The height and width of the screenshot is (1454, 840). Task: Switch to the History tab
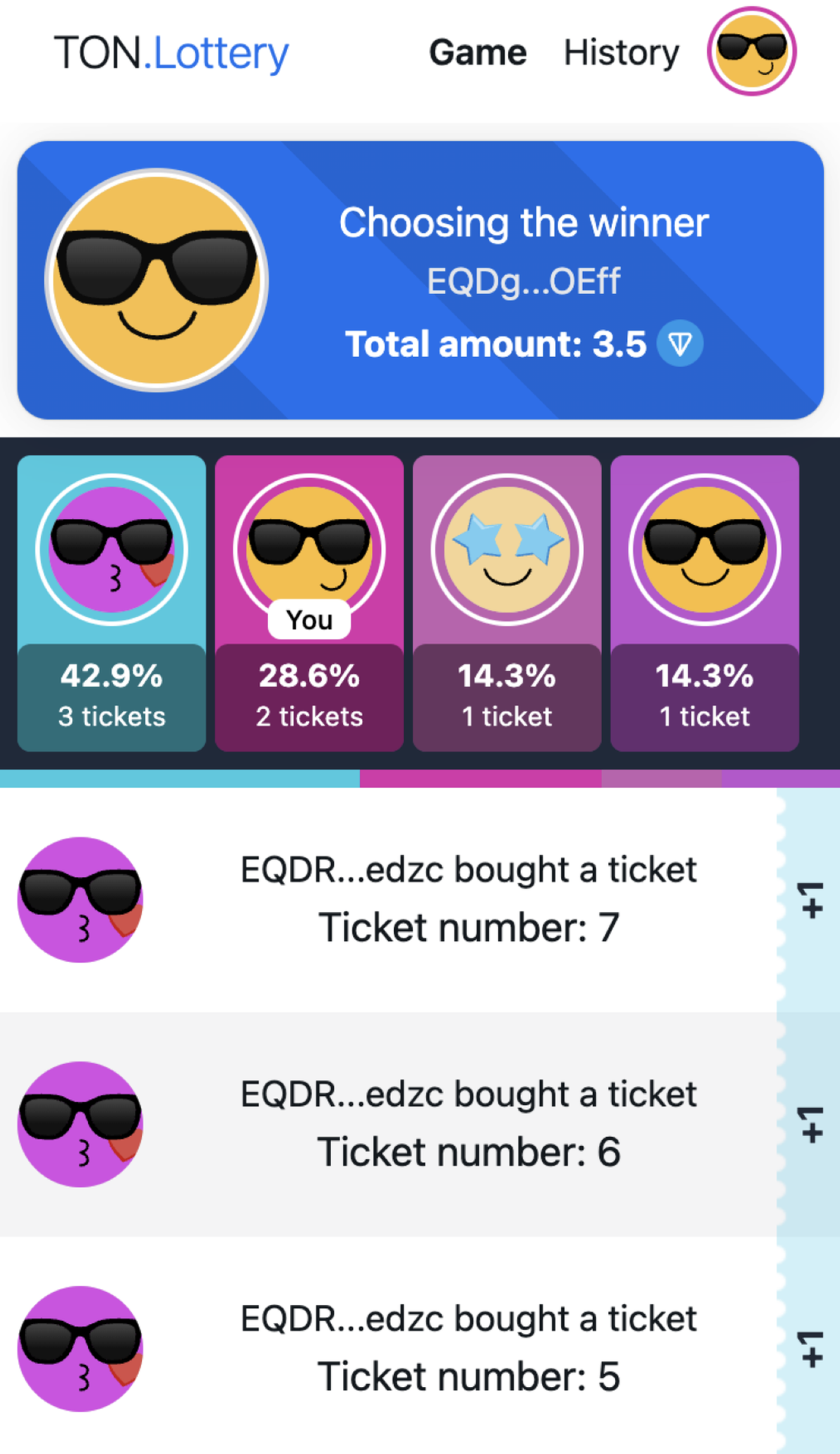click(621, 52)
